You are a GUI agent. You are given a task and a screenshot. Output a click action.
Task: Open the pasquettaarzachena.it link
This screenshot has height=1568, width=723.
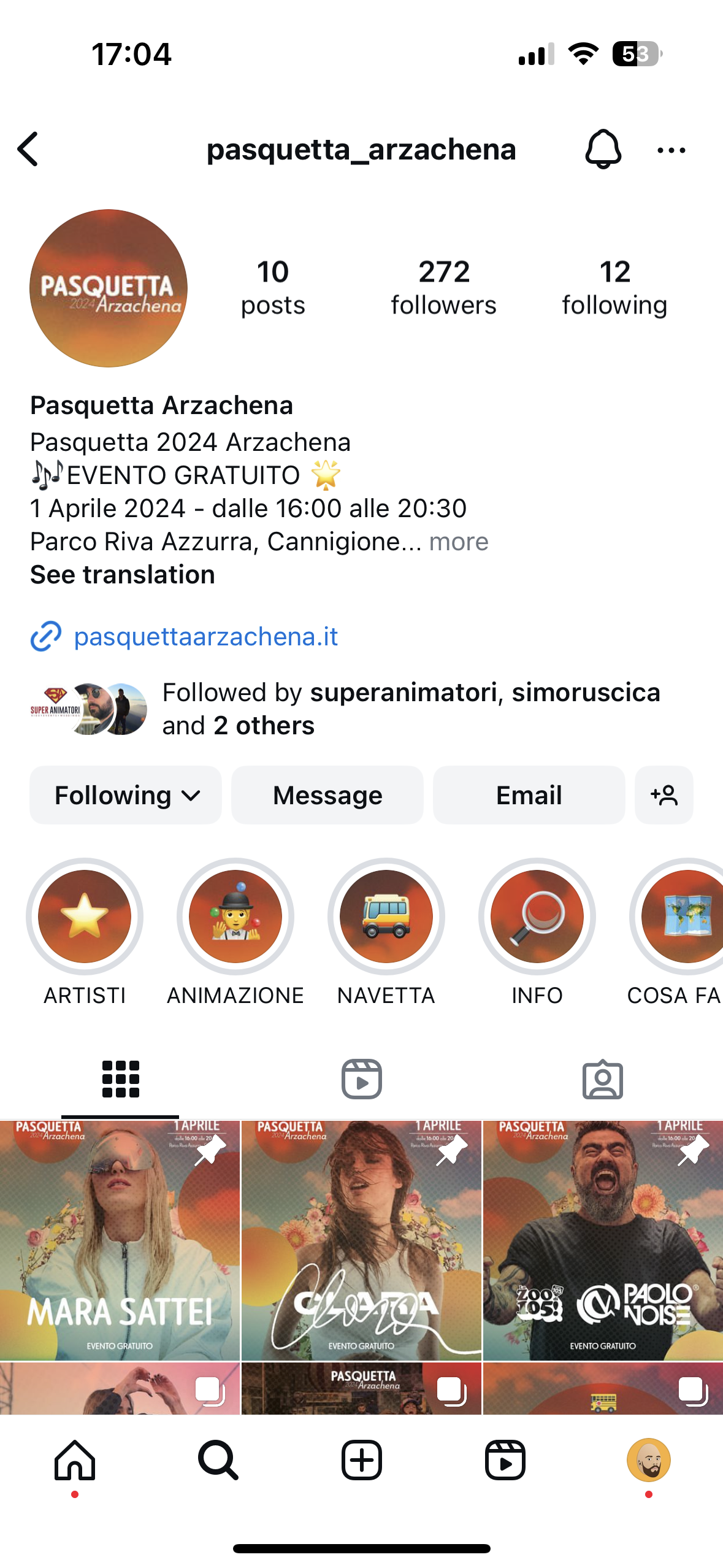(x=205, y=636)
